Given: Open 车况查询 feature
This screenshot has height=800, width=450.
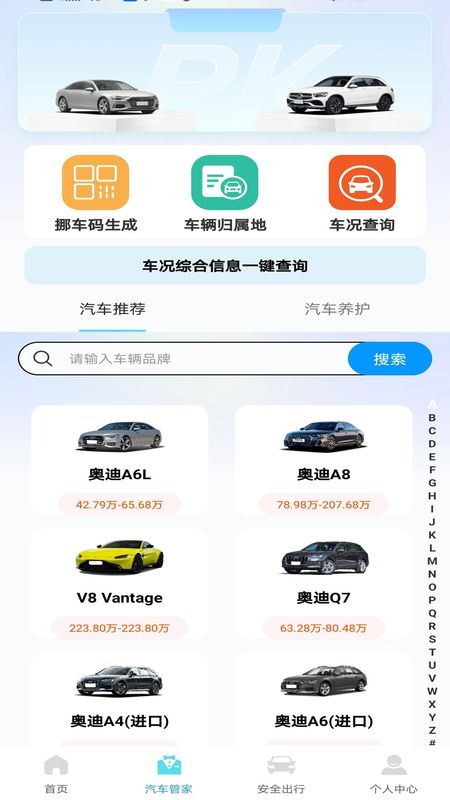Looking at the screenshot, I should [362, 193].
